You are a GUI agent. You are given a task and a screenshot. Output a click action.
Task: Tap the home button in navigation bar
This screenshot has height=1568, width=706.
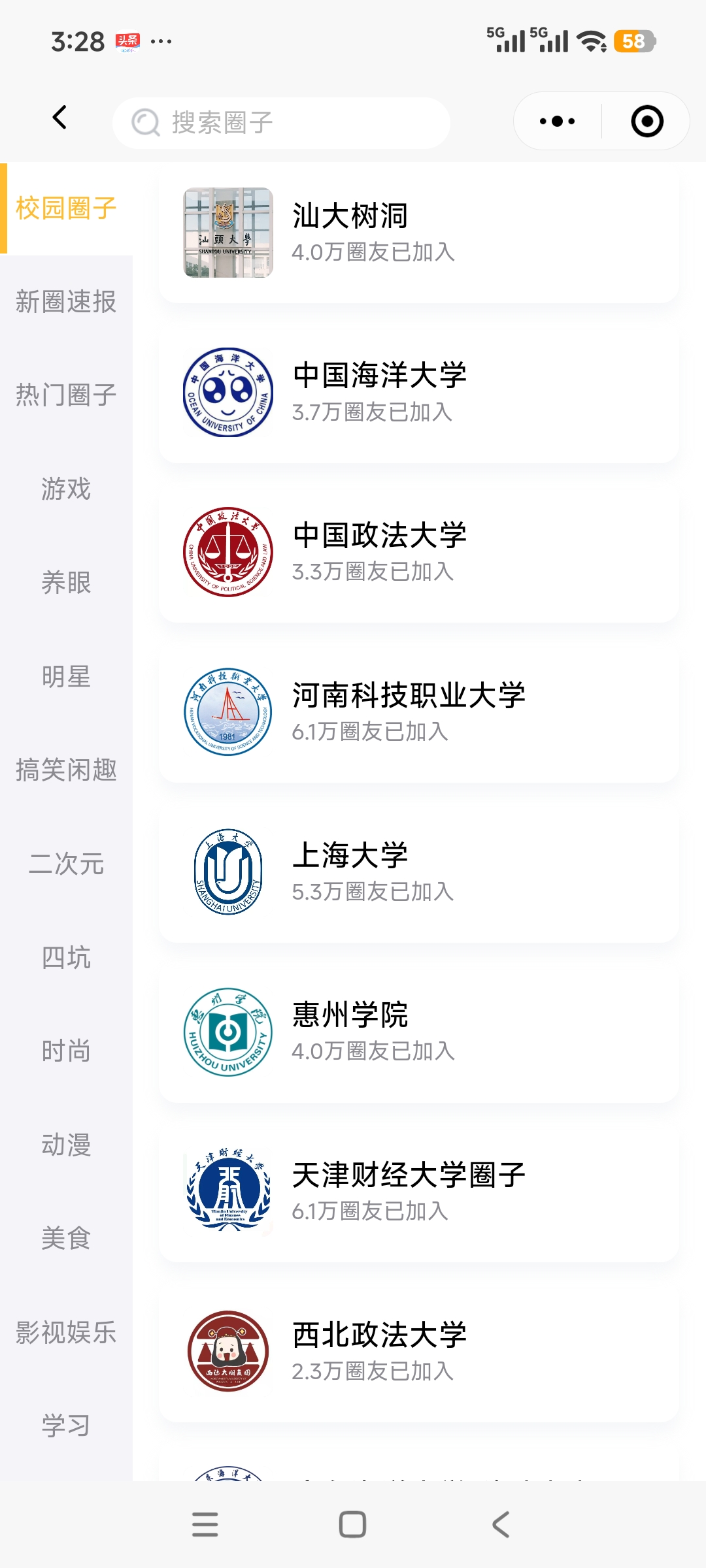[352, 1526]
